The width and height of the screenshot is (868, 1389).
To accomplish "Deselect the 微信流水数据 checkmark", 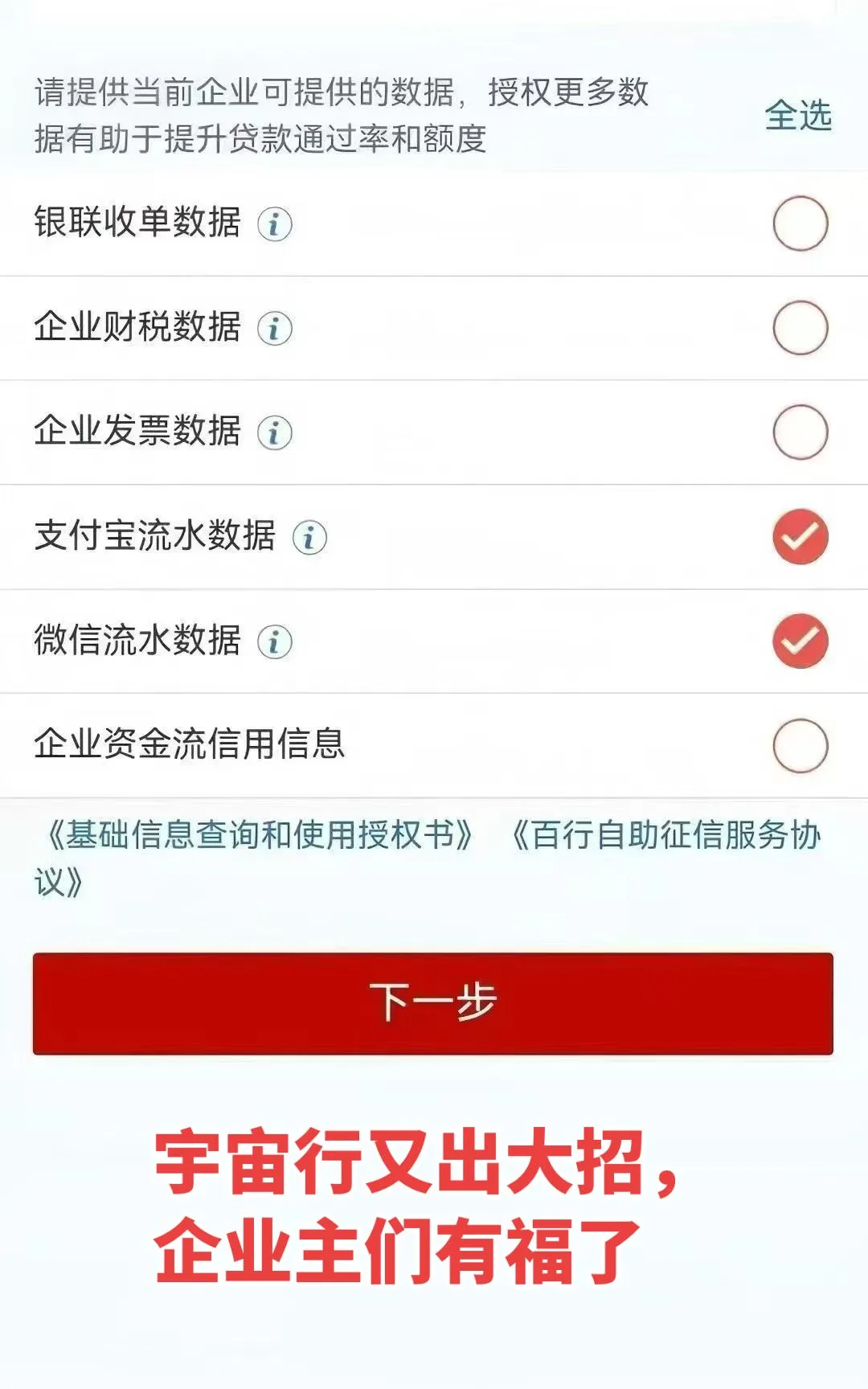I will point(799,641).
